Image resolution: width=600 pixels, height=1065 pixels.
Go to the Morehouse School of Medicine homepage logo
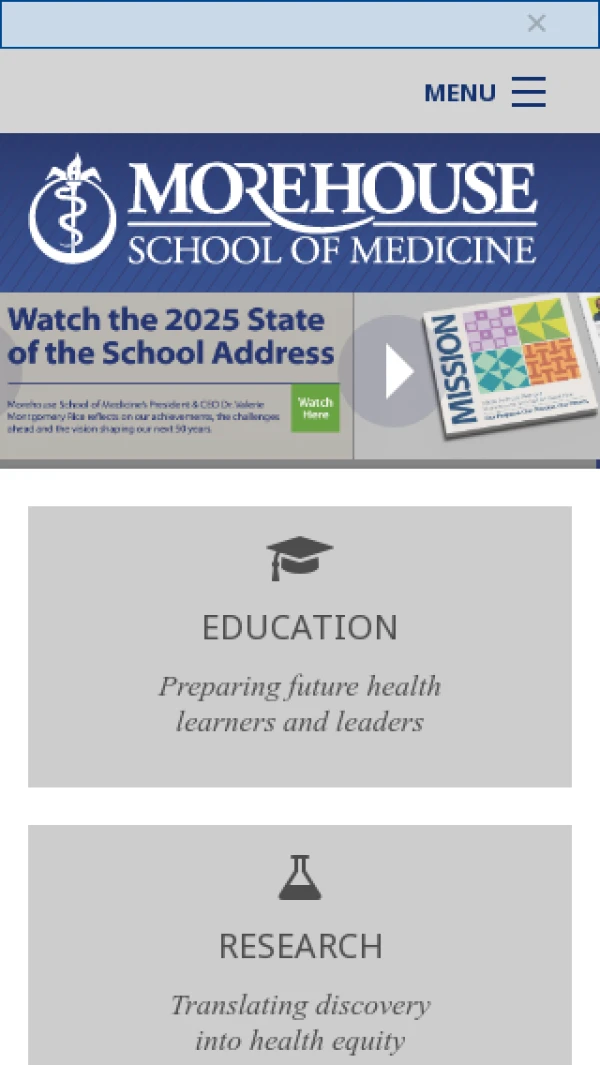pyautogui.click(x=284, y=212)
